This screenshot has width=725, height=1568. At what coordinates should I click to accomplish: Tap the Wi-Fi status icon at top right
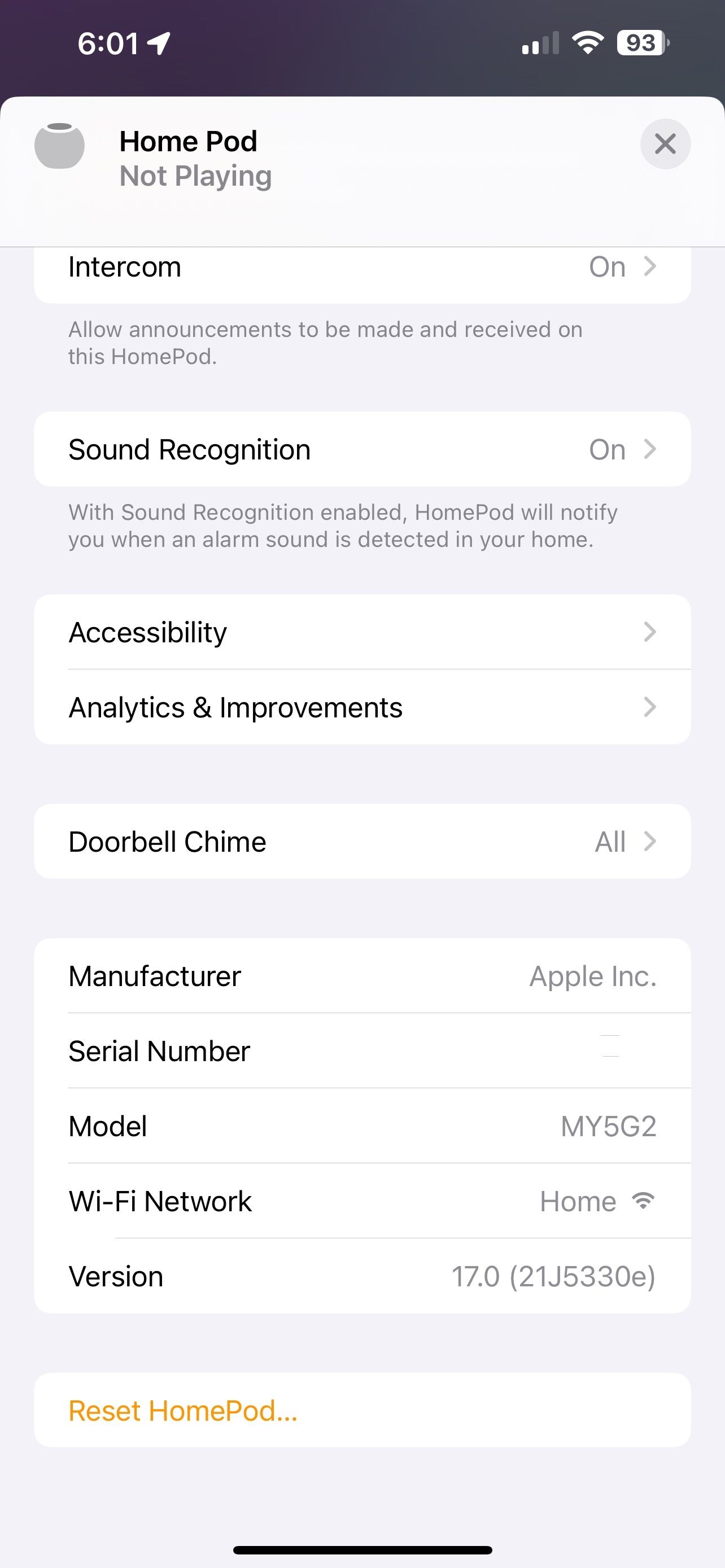[586, 41]
